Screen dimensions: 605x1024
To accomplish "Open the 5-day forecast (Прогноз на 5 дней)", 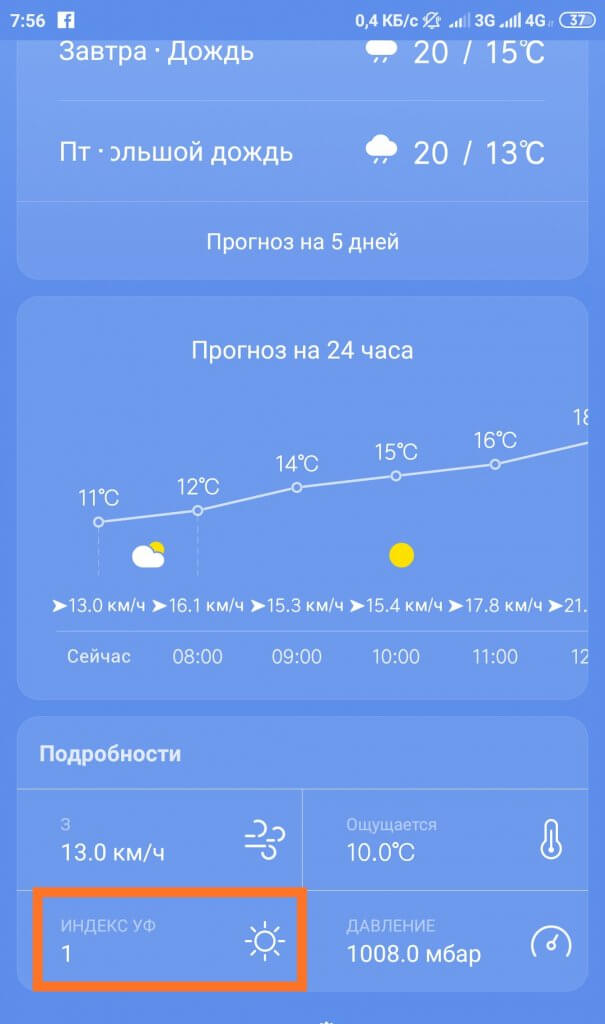I will click(x=302, y=242).
